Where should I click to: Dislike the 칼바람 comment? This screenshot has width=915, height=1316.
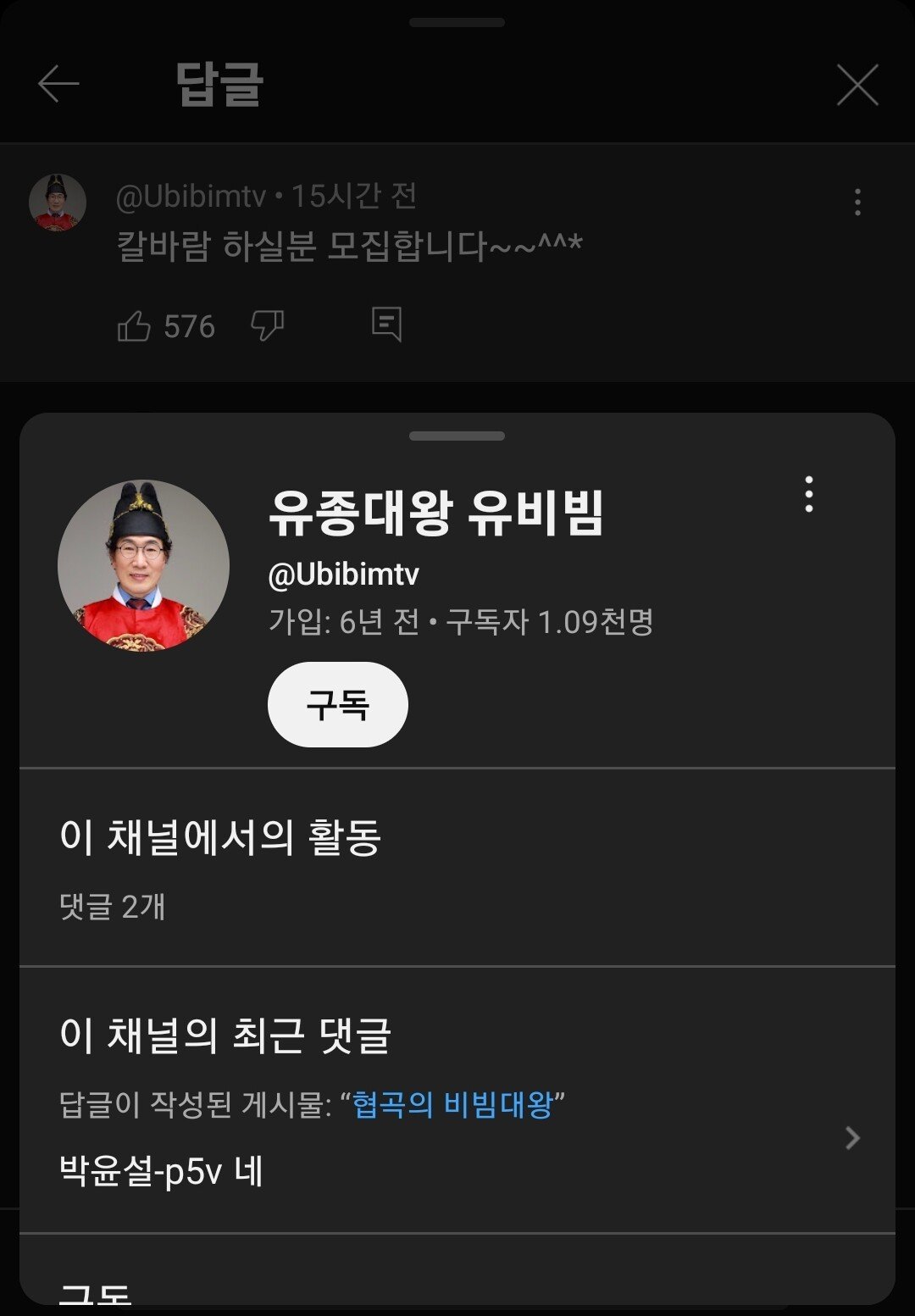coord(267,325)
